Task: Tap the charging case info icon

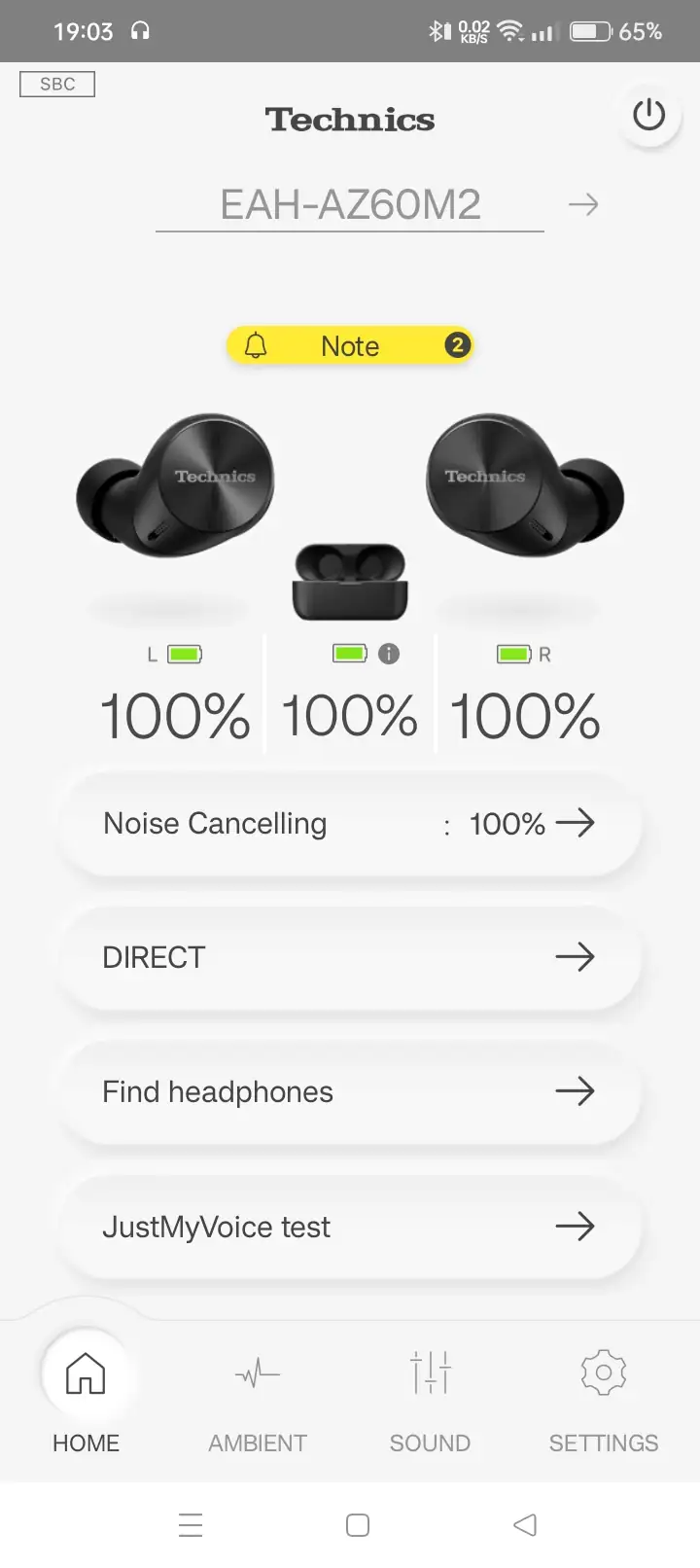Action: tap(389, 654)
